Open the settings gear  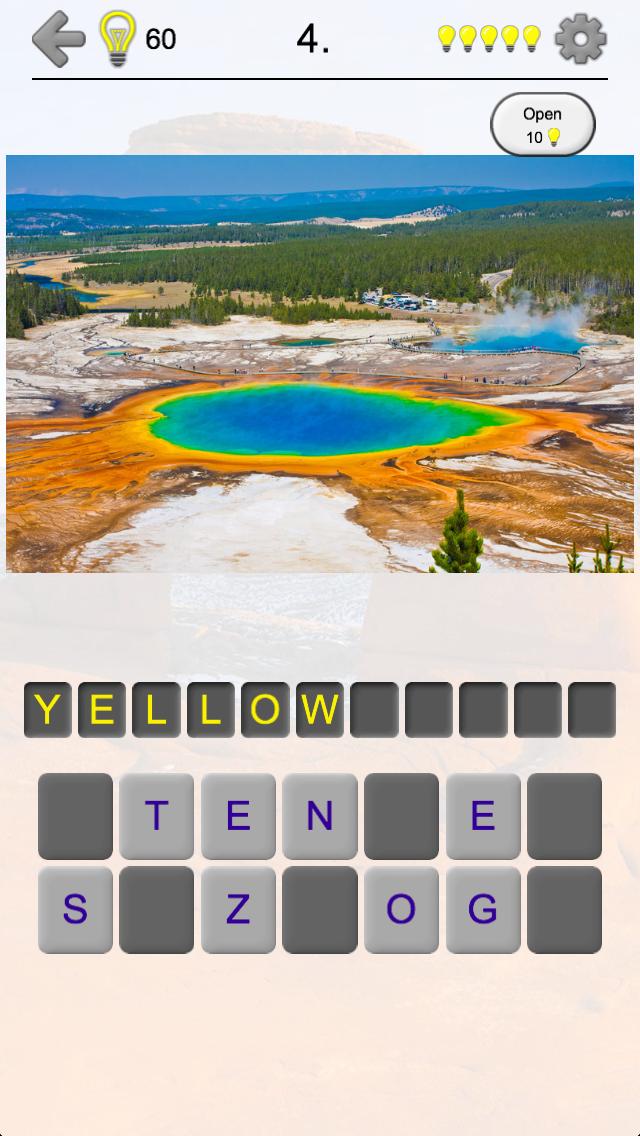tap(580, 39)
